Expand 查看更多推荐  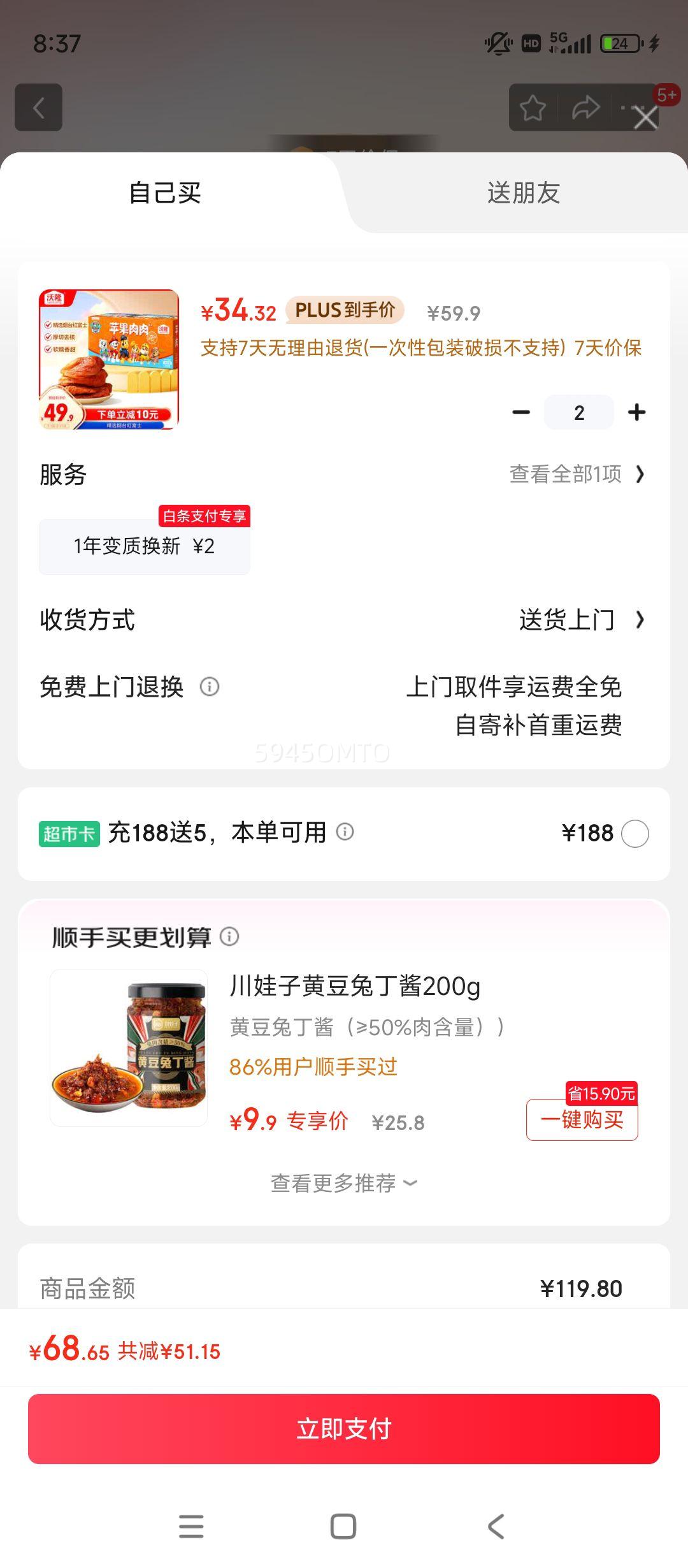tap(344, 1183)
